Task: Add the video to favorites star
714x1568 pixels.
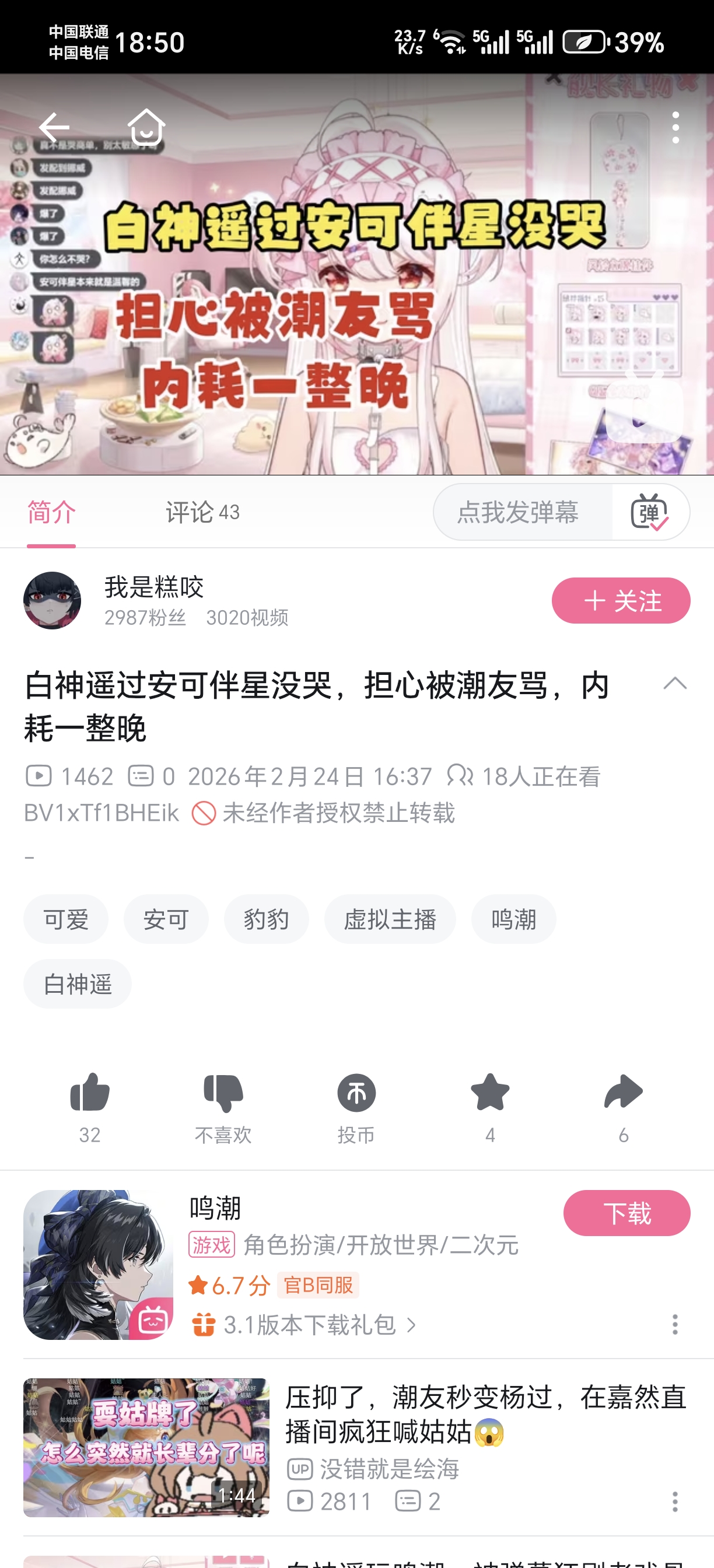Action: [490, 1107]
